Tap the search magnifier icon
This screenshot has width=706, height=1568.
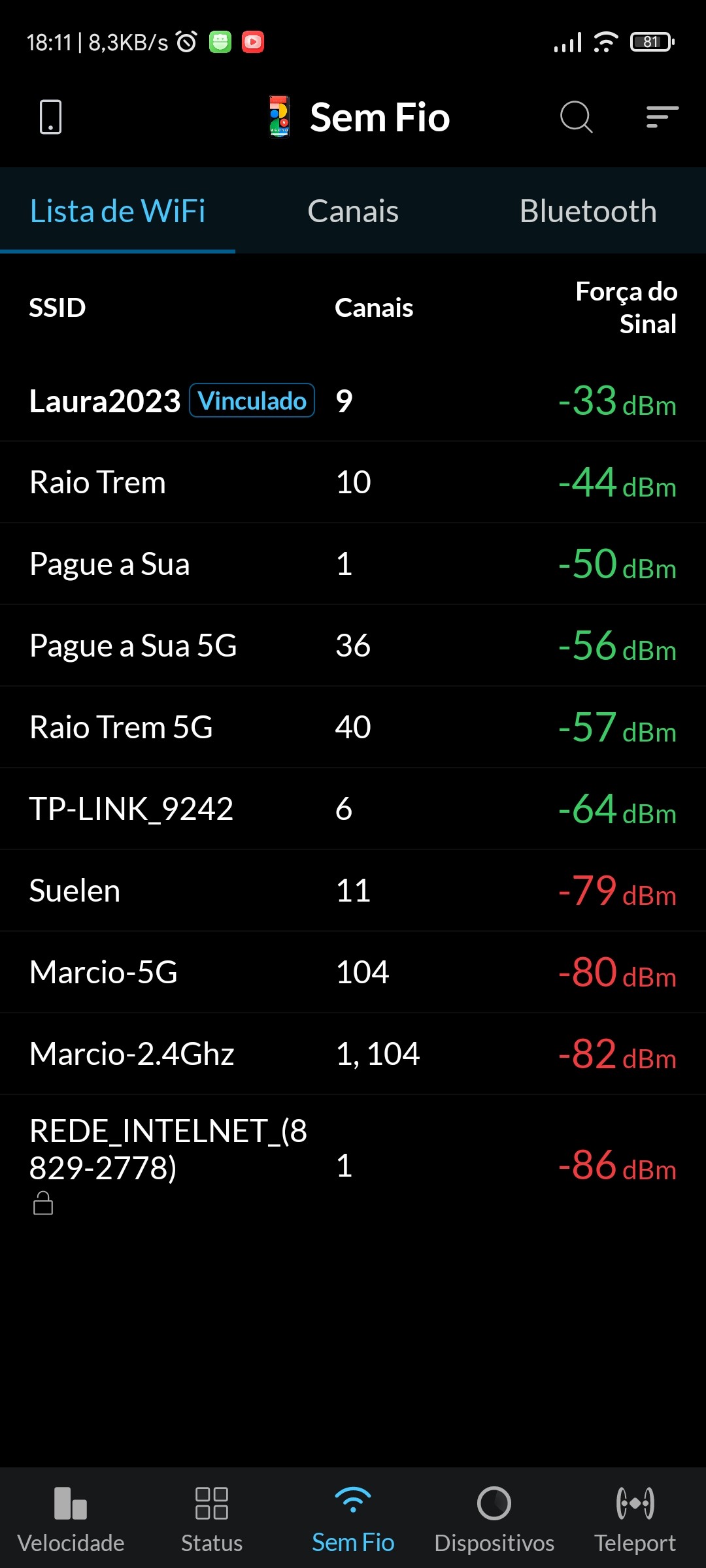[576, 117]
